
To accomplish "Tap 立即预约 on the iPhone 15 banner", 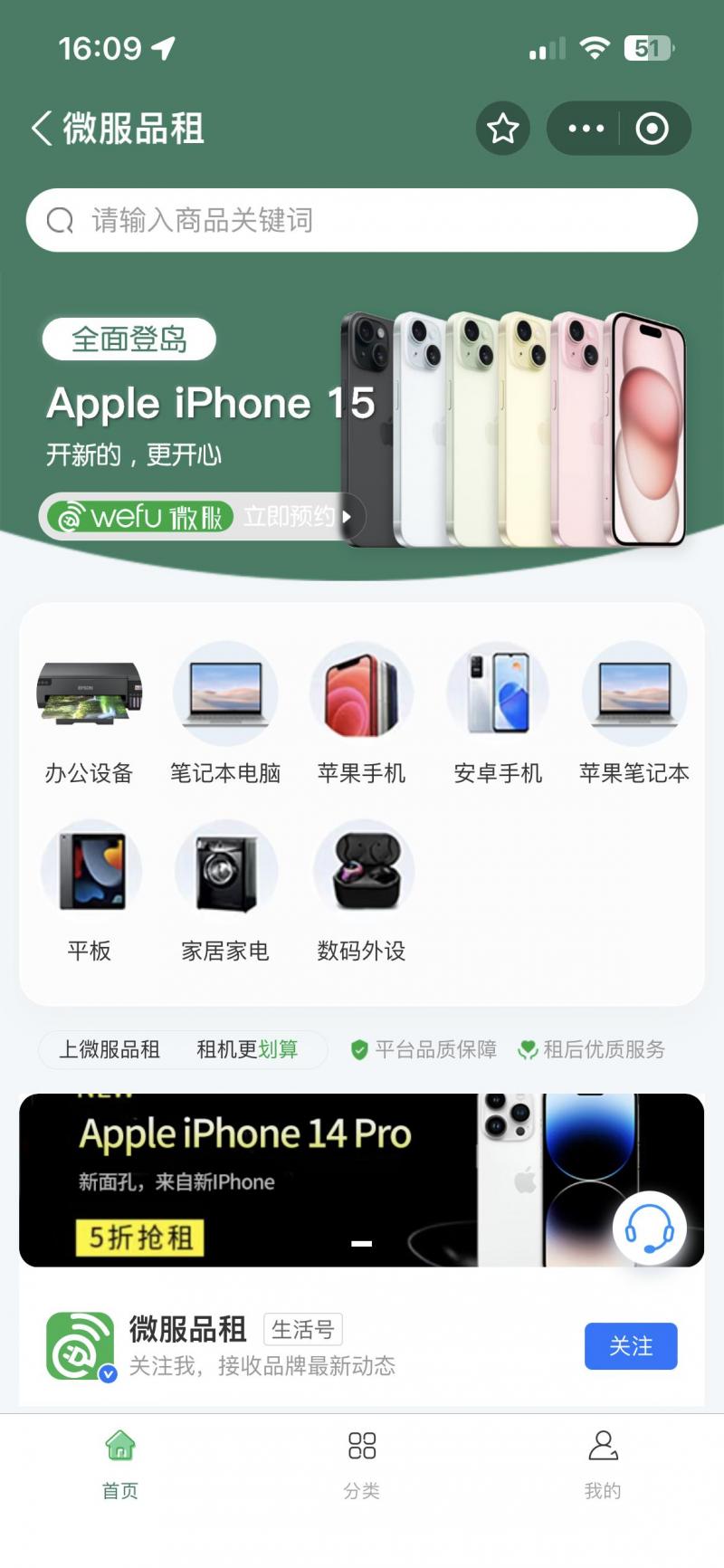I will point(290,517).
